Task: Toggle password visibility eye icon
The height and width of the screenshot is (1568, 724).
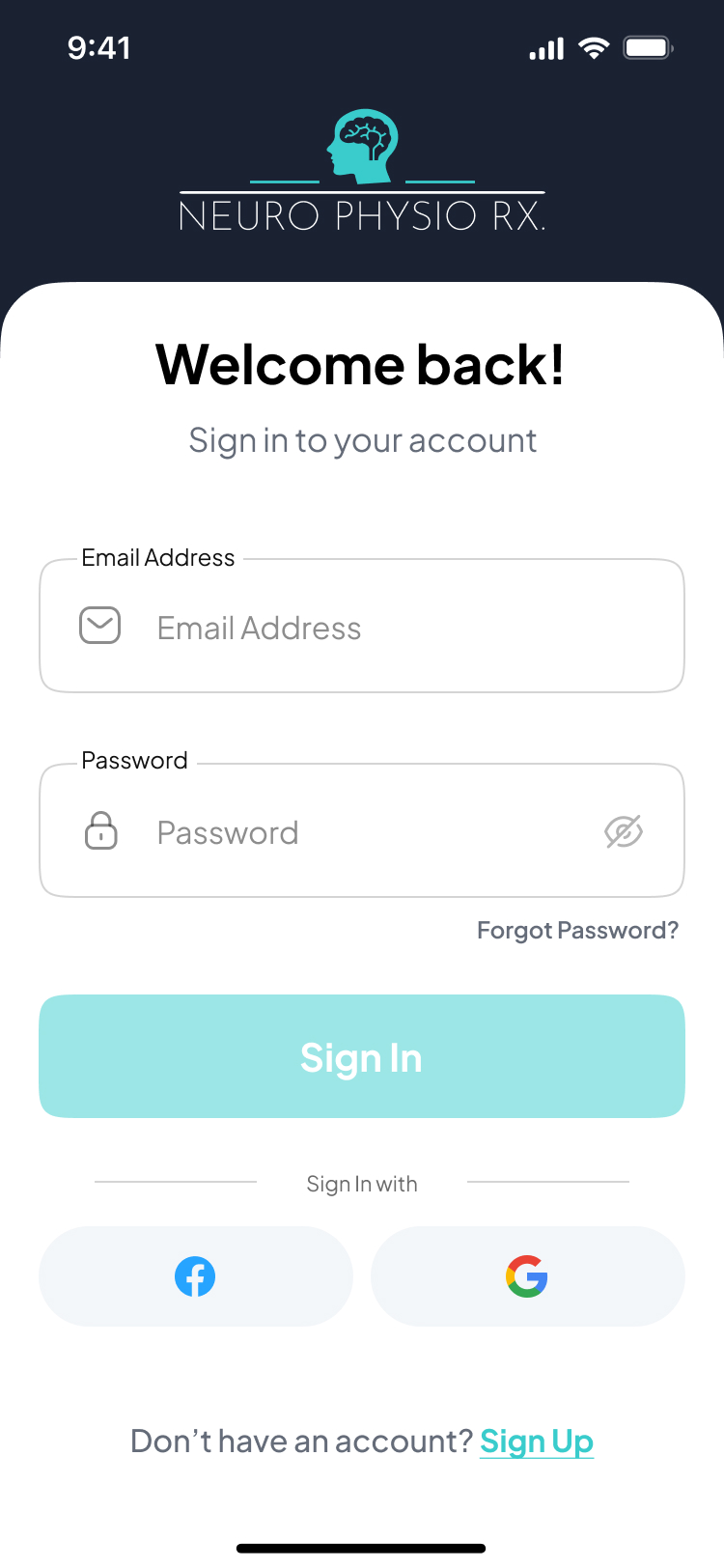Action: click(624, 831)
